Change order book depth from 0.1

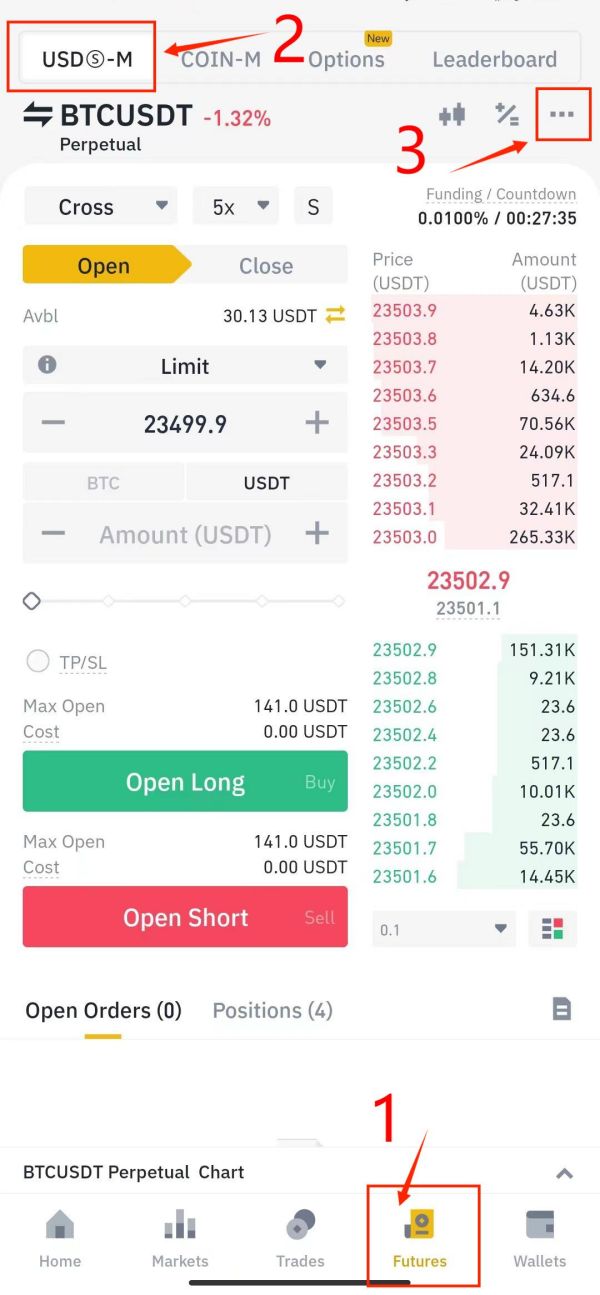tap(444, 929)
